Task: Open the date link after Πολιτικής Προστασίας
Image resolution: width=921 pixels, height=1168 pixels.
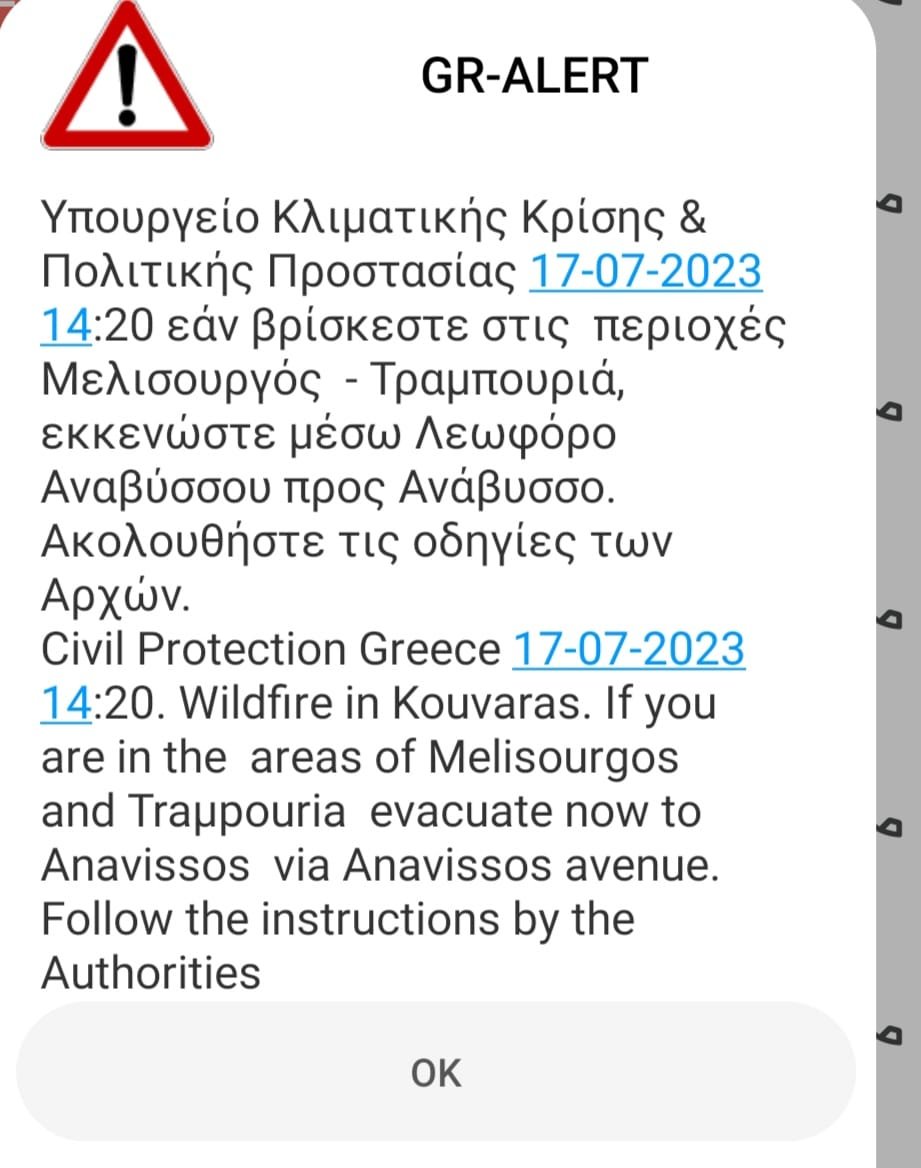Action: (x=644, y=272)
